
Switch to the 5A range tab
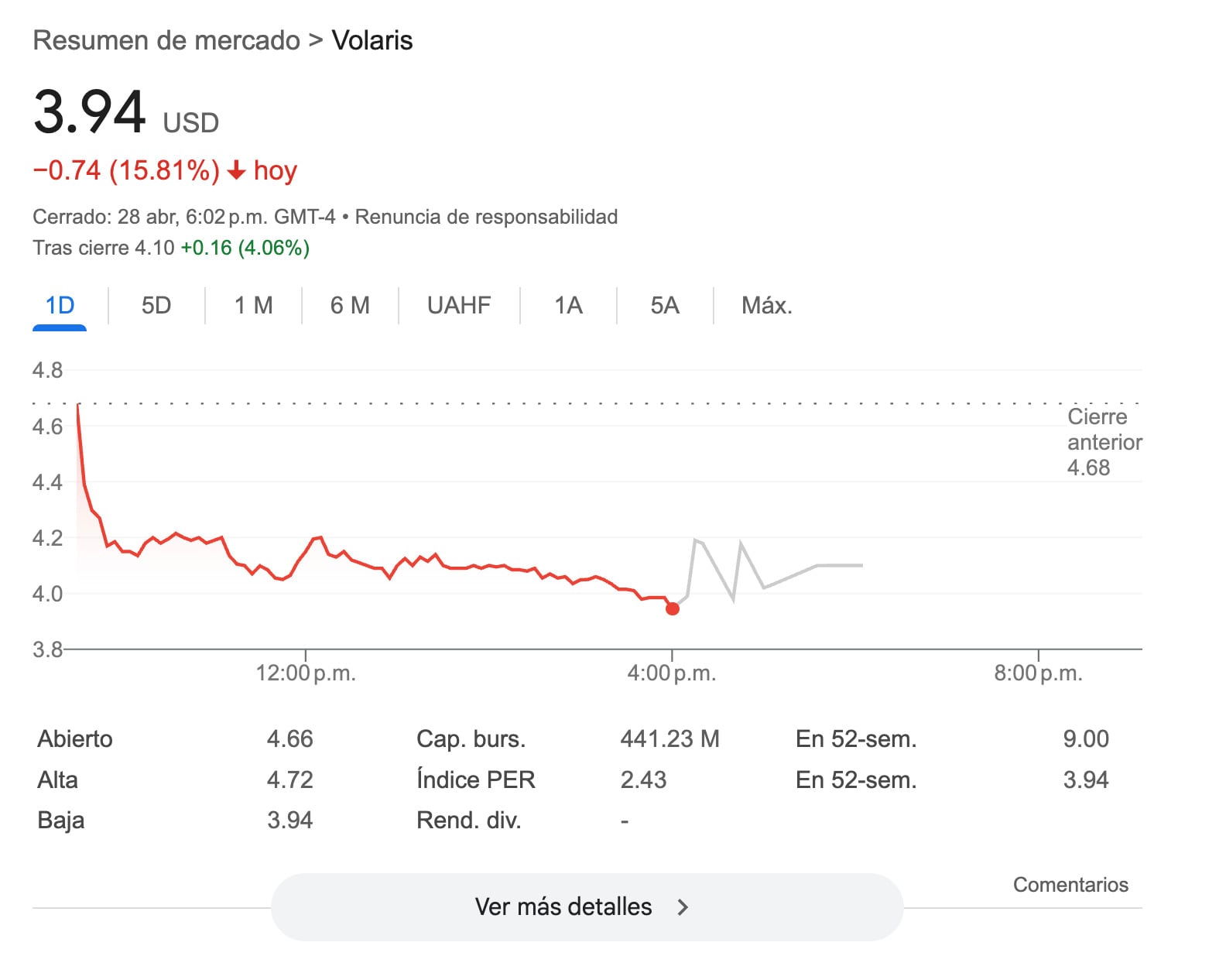click(665, 305)
